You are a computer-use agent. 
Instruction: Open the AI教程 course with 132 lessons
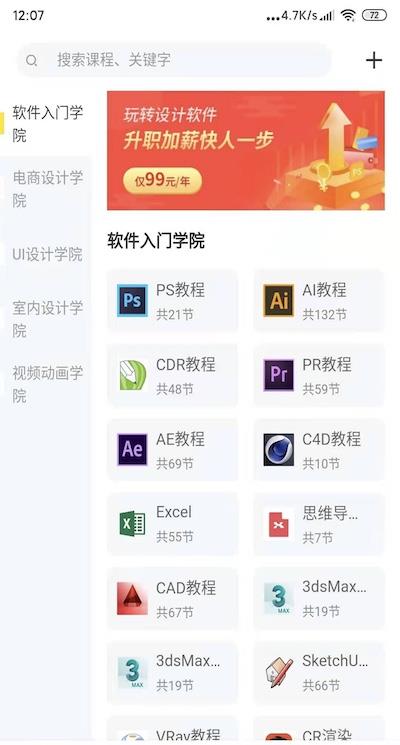coord(319,300)
